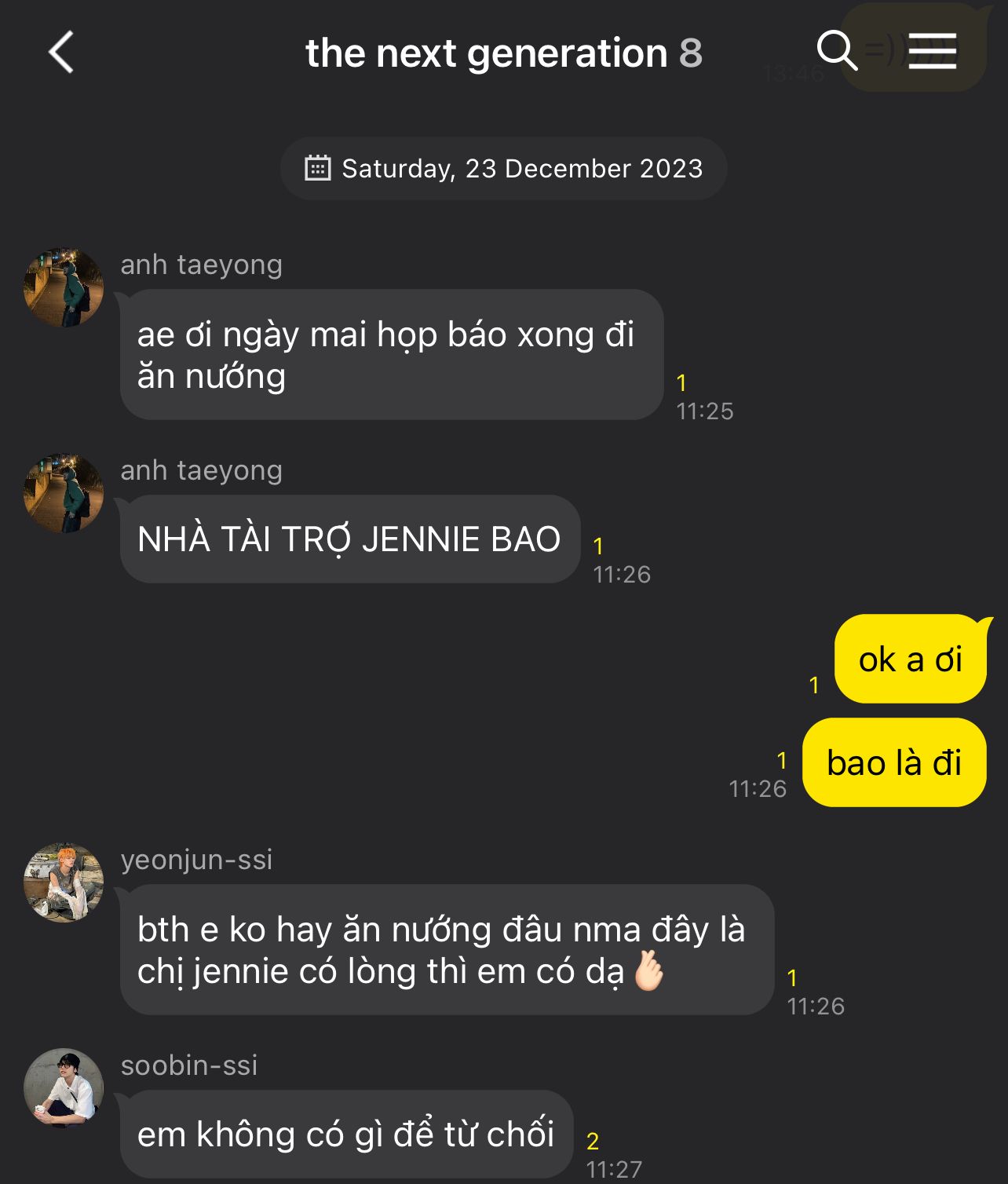This screenshot has width=1008, height=1184.
Task: Search within this chat
Action: coord(836,51)
